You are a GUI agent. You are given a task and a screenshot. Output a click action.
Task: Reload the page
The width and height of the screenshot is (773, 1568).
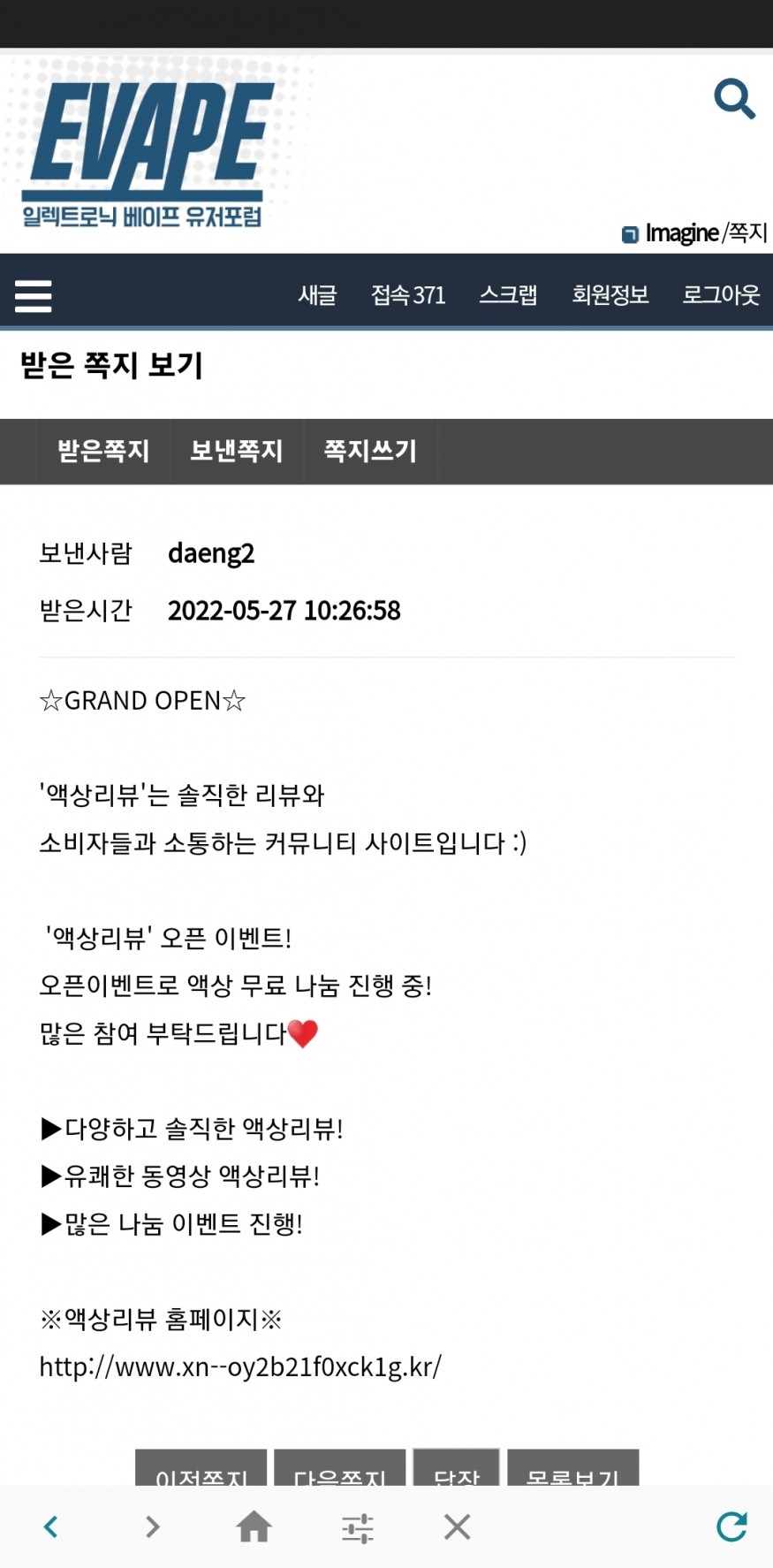pyautogui.click(x=731, y=1526)
